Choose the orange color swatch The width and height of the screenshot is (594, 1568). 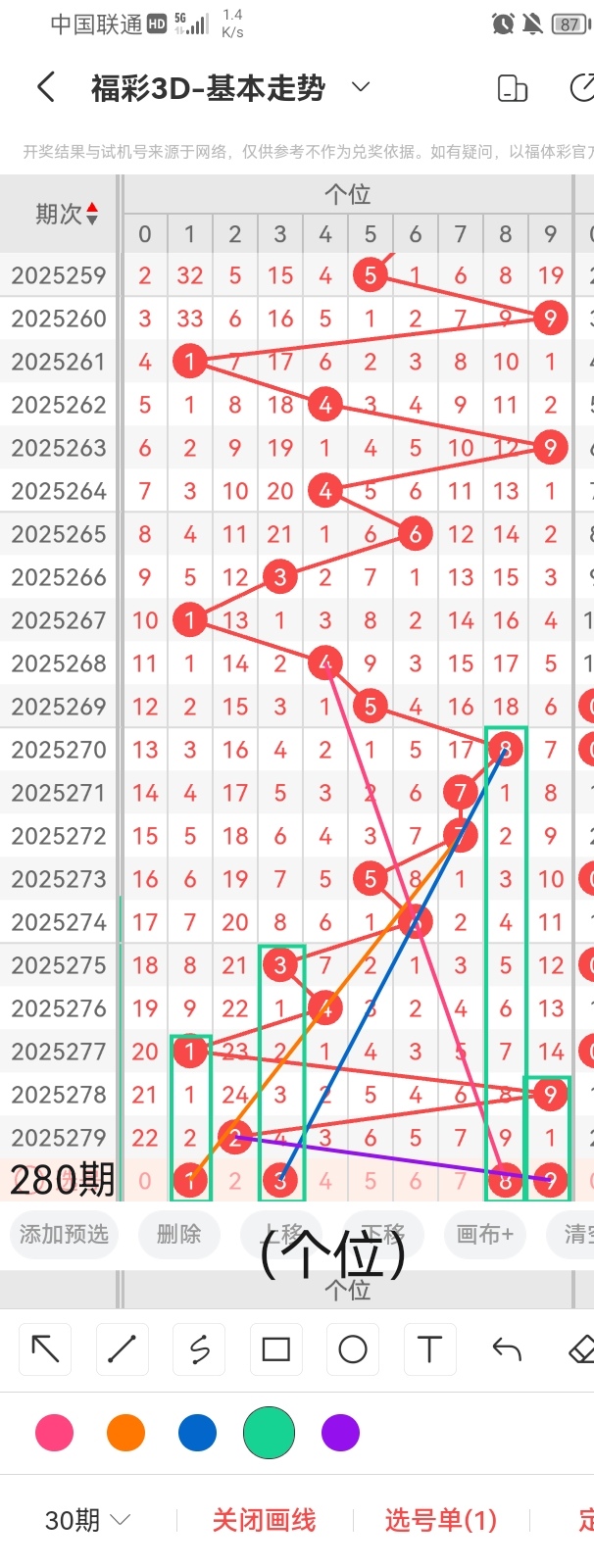[x=125, y=1433]
